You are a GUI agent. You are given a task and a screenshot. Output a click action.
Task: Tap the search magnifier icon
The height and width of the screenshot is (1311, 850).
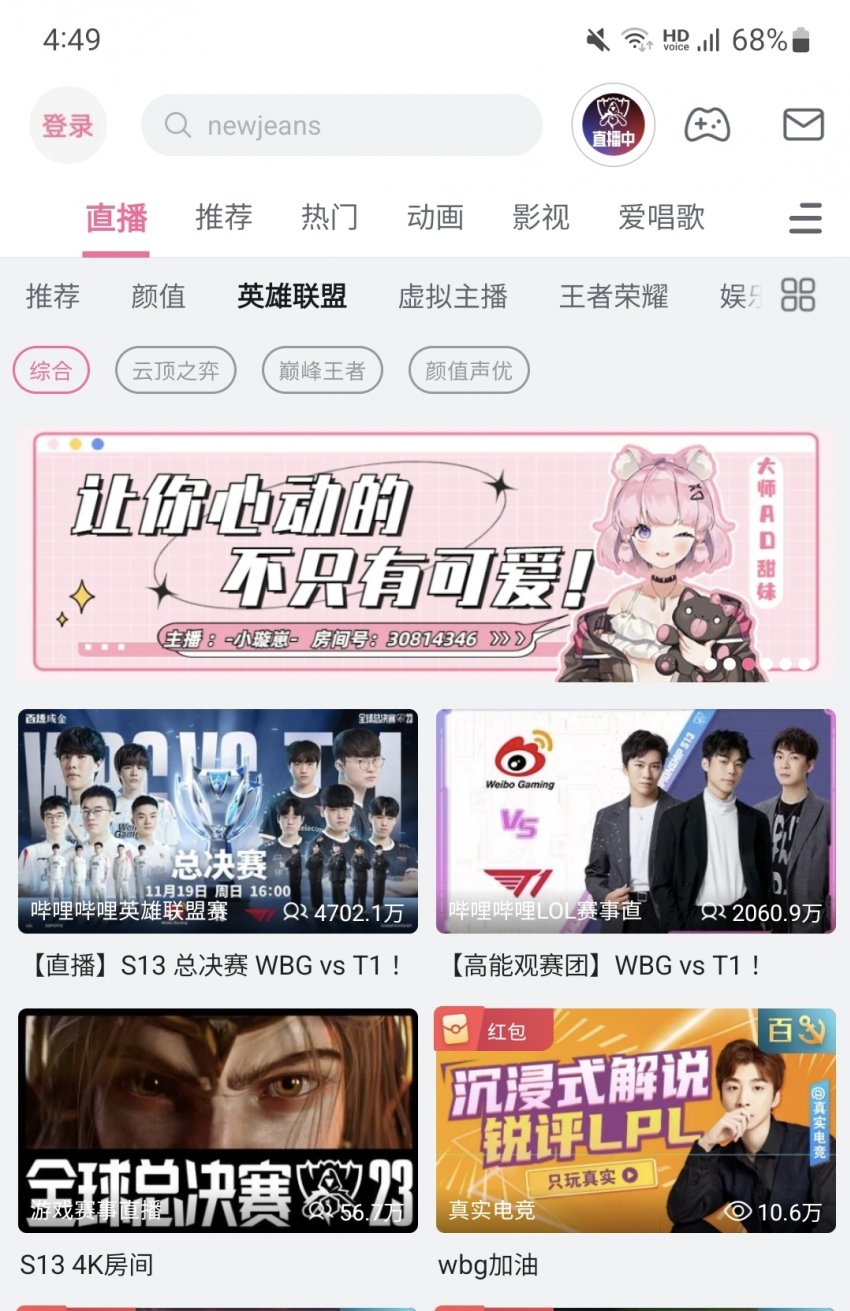tap(177, 124)
